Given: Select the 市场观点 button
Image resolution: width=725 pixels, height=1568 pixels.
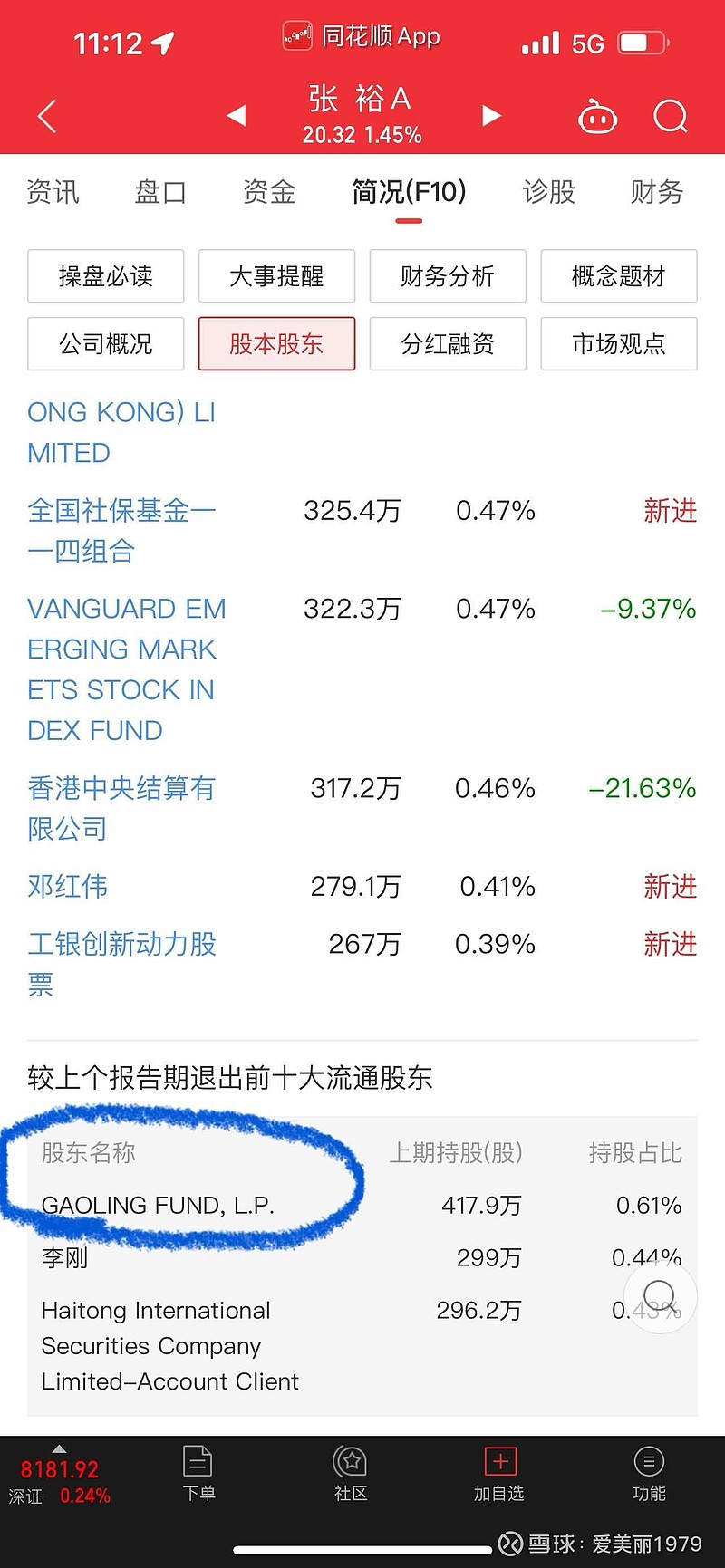Looking at the screenshot, I should [619, 344].
